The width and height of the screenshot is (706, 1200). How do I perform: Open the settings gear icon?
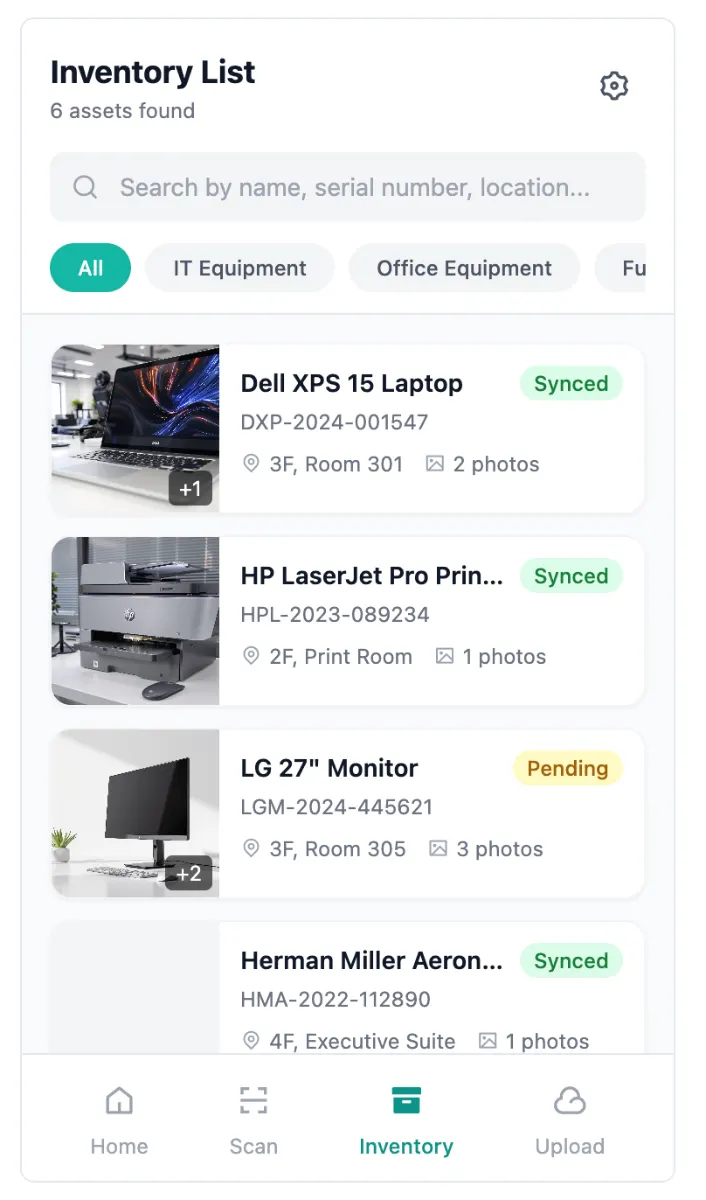pos(613,86)
